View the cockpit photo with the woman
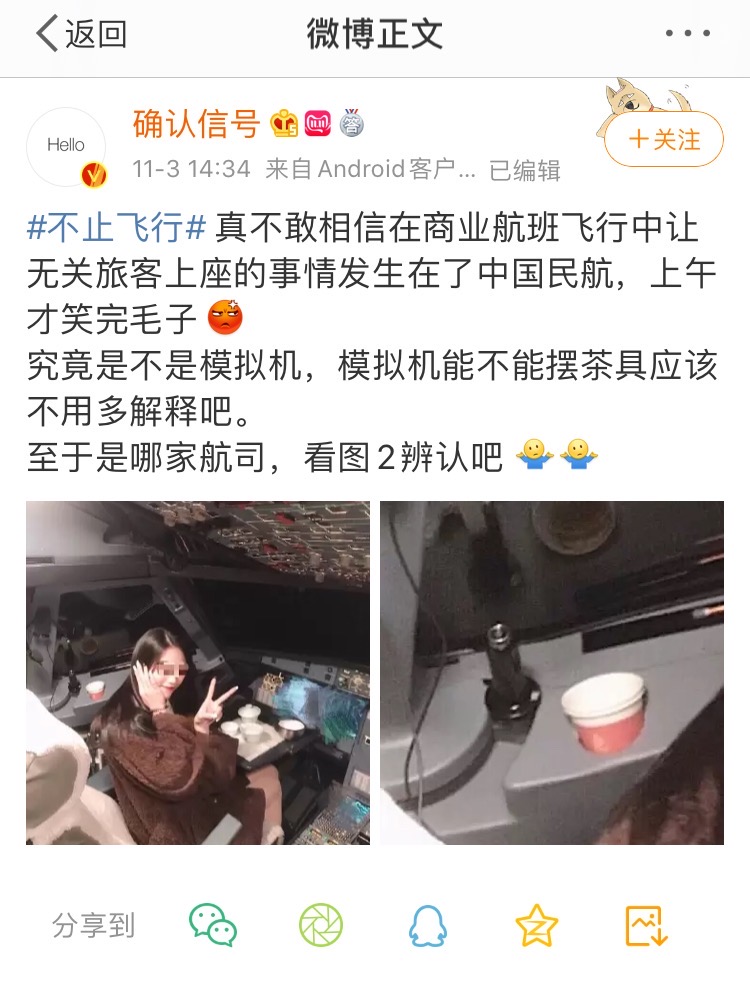The image size is (750, 989). (x=195, y=680)
